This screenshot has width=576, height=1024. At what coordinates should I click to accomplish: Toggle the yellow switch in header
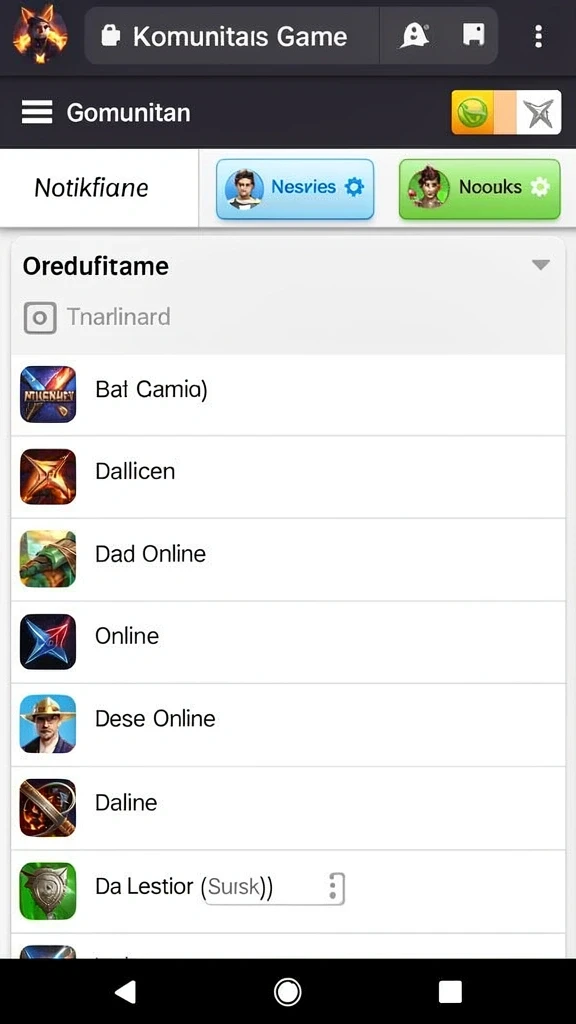(506, 112)
